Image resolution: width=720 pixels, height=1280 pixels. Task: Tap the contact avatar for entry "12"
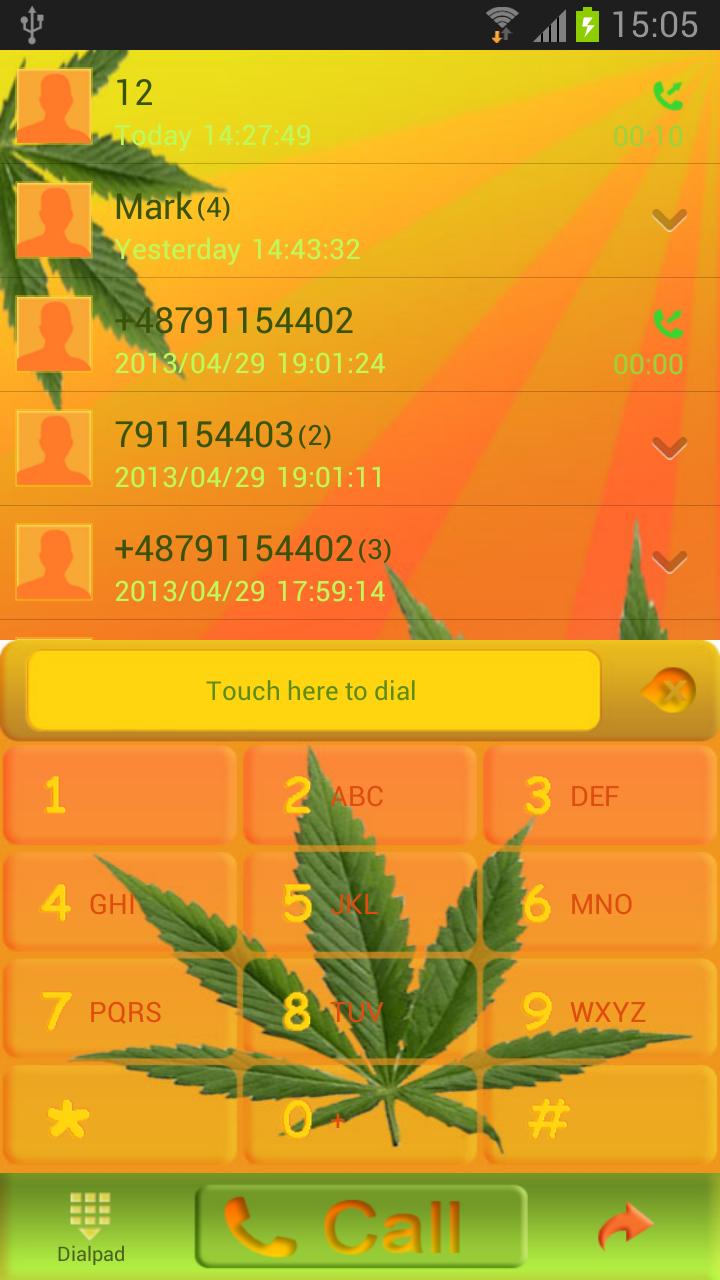pos(53,107)
